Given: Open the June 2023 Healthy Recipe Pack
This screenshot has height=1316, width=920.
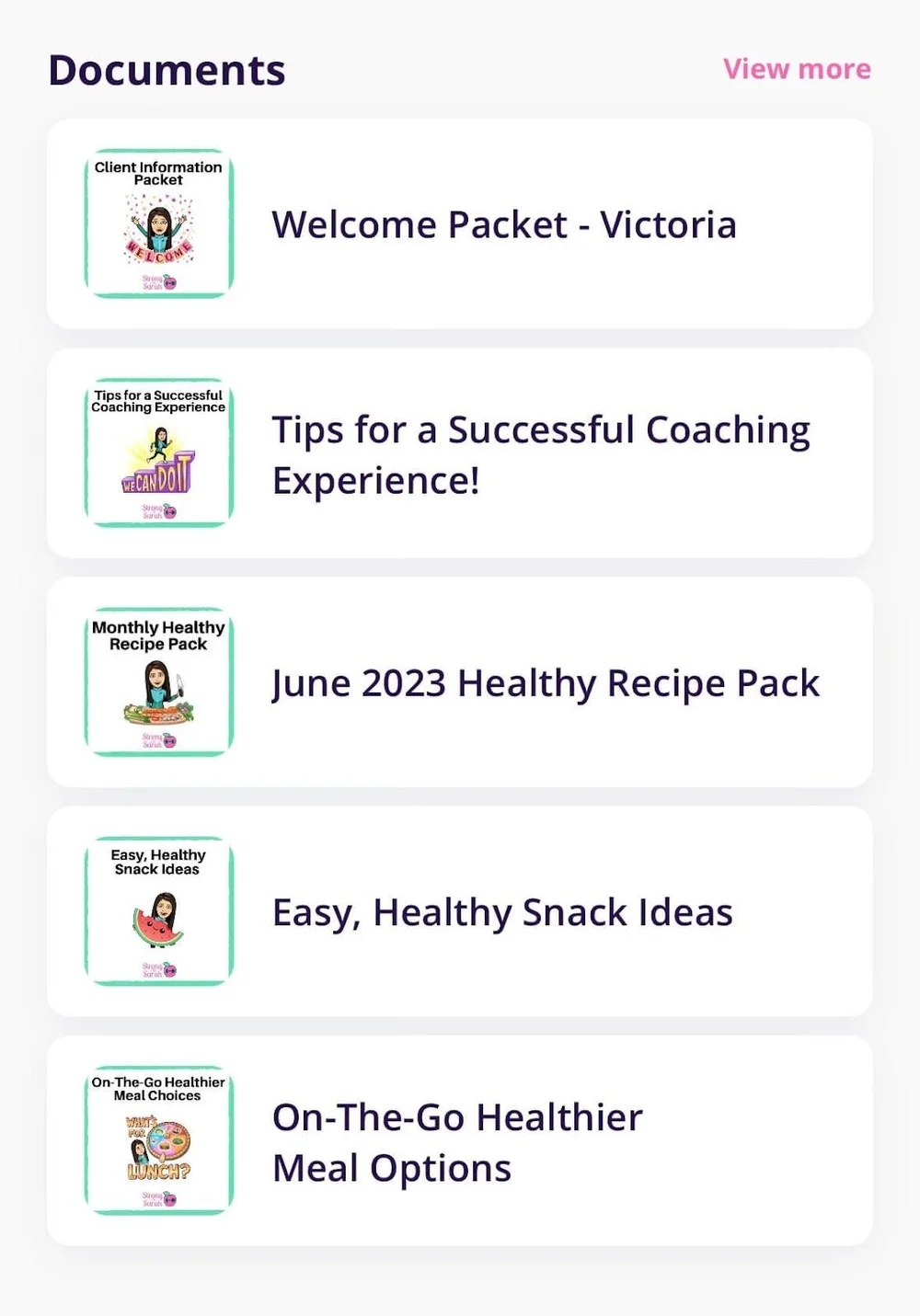Looking at the screenshot, I should pos(460,681).
